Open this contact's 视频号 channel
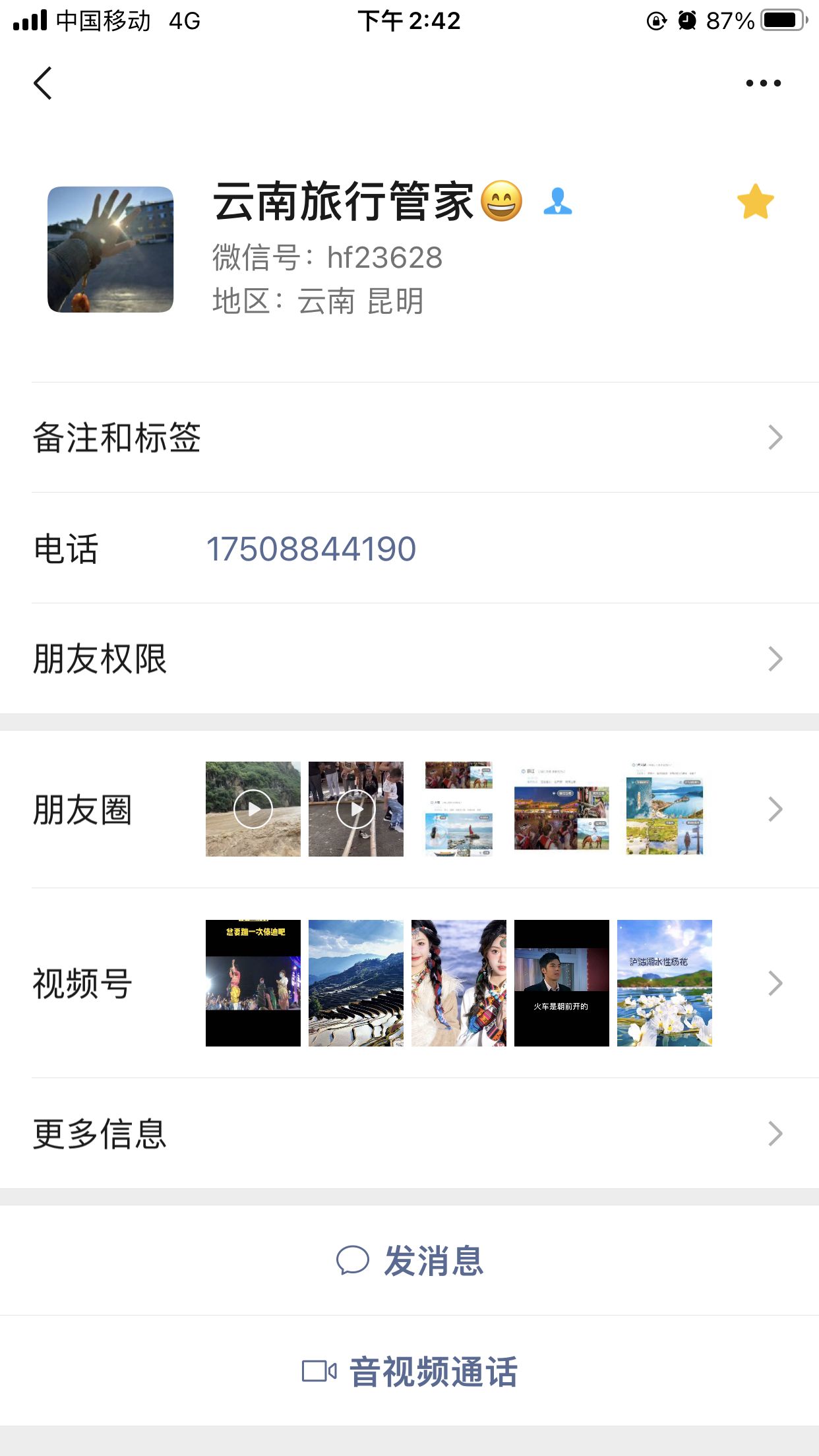 [x=409, y=983]
